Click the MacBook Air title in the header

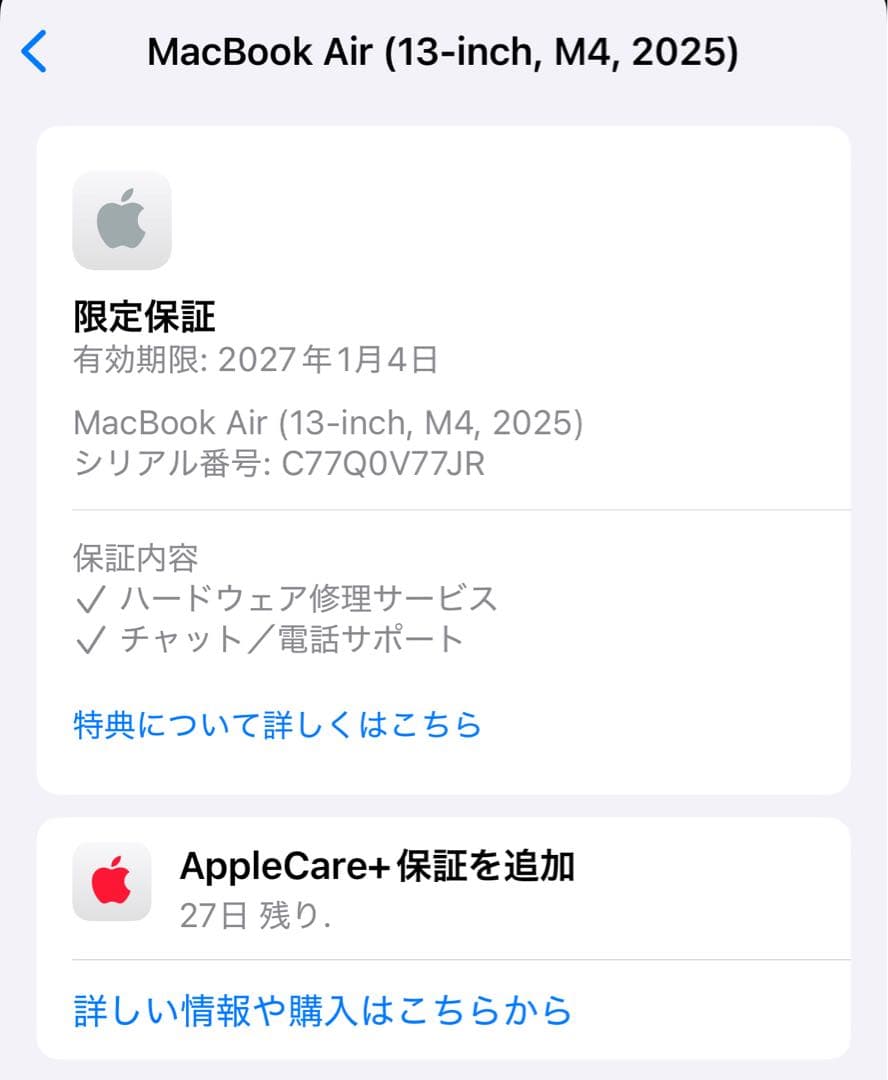444,52
